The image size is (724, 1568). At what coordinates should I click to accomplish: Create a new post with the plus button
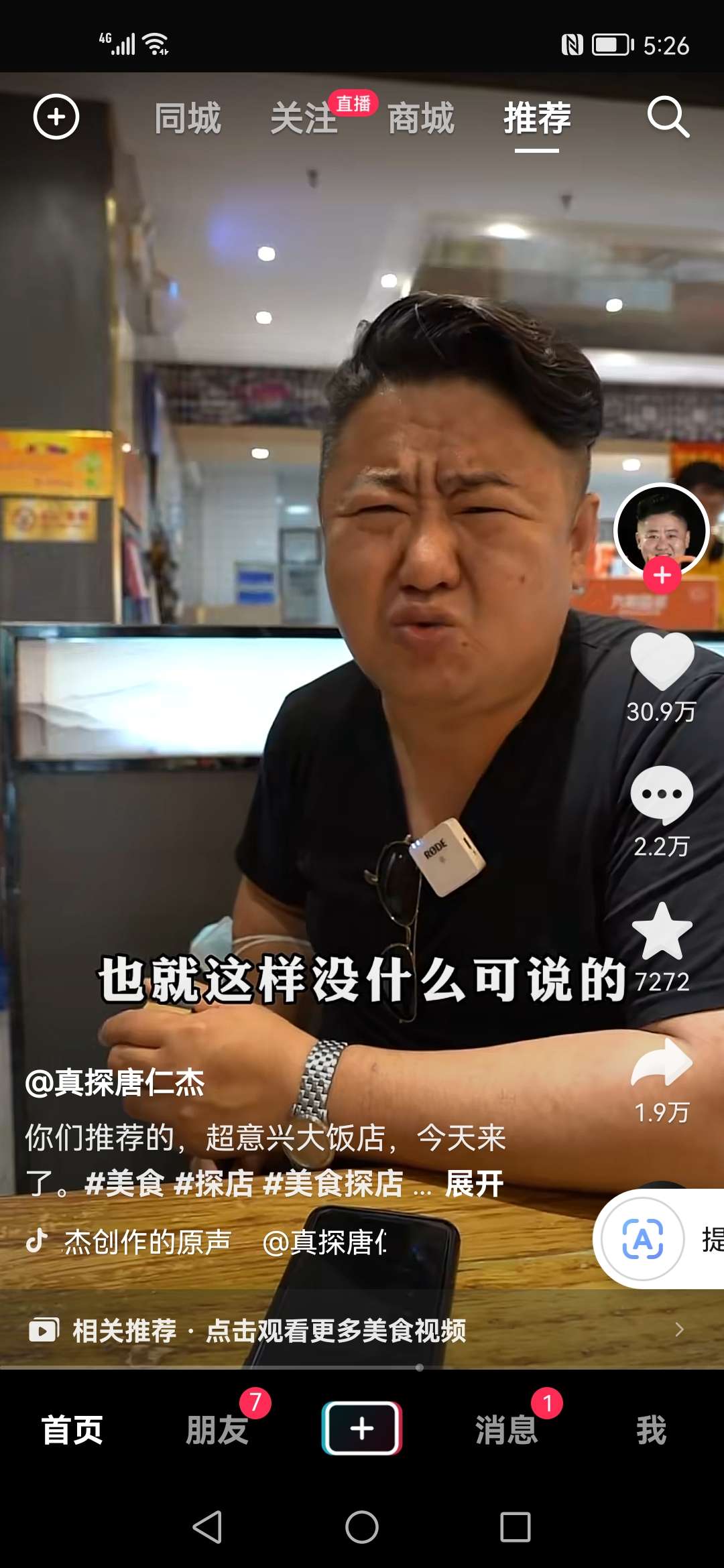[x=362, y=1428]
